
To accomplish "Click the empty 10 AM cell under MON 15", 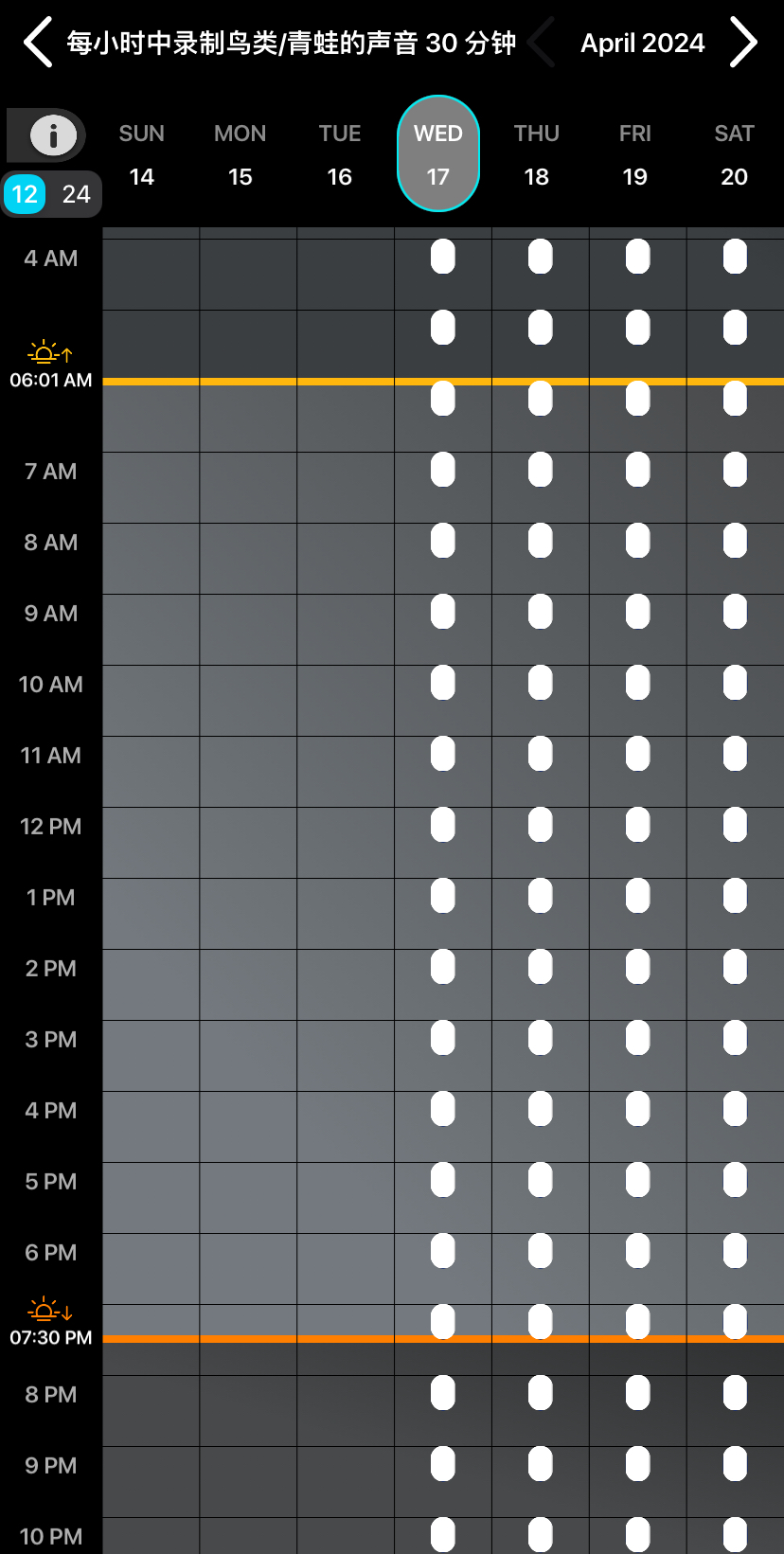I will pyautogui.click(x=246, y=701).
